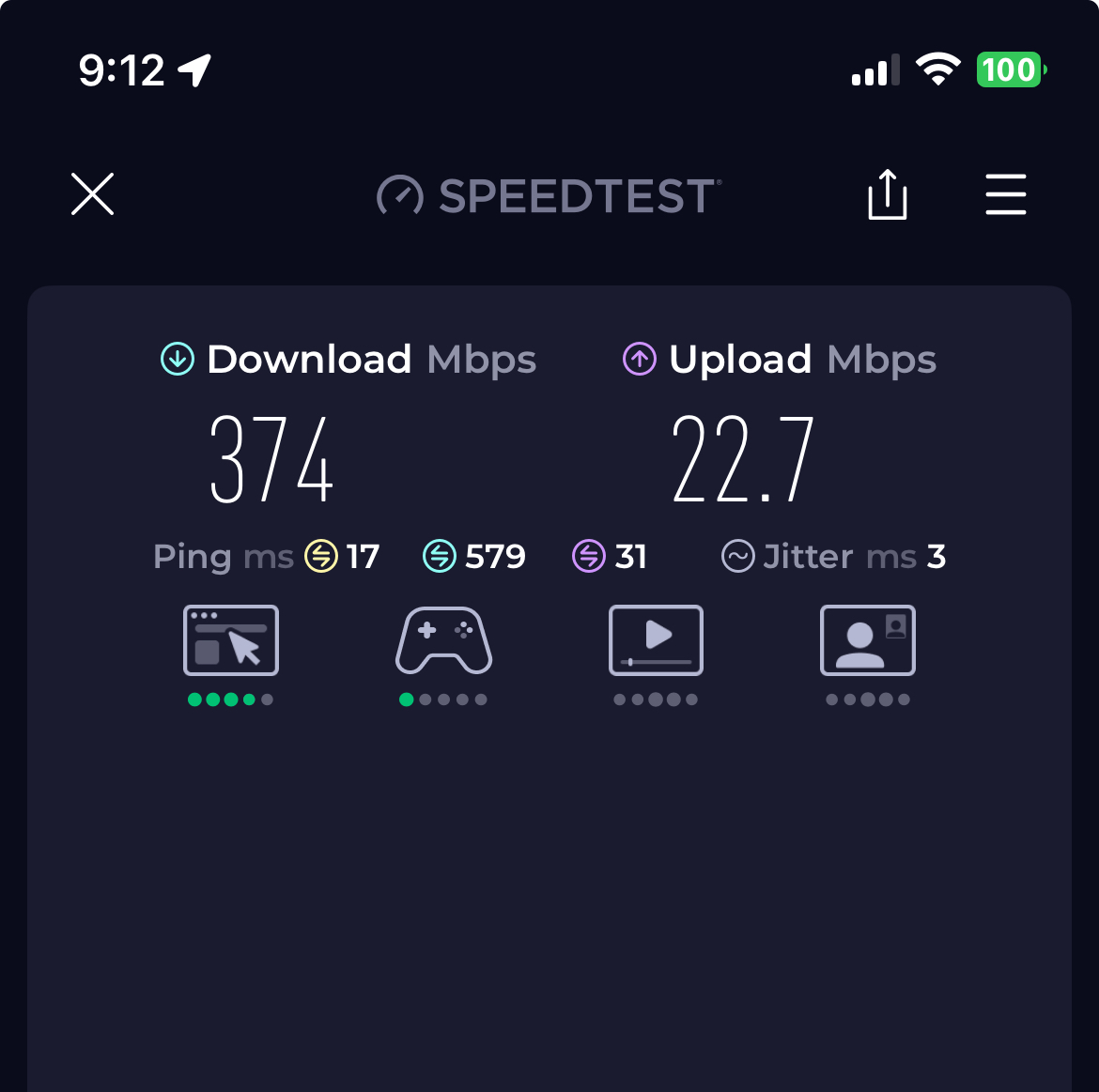The height and width of the screenshot is (1092, 1099).
Task: Tap the gaming controller performance icon
Action: 443,640
